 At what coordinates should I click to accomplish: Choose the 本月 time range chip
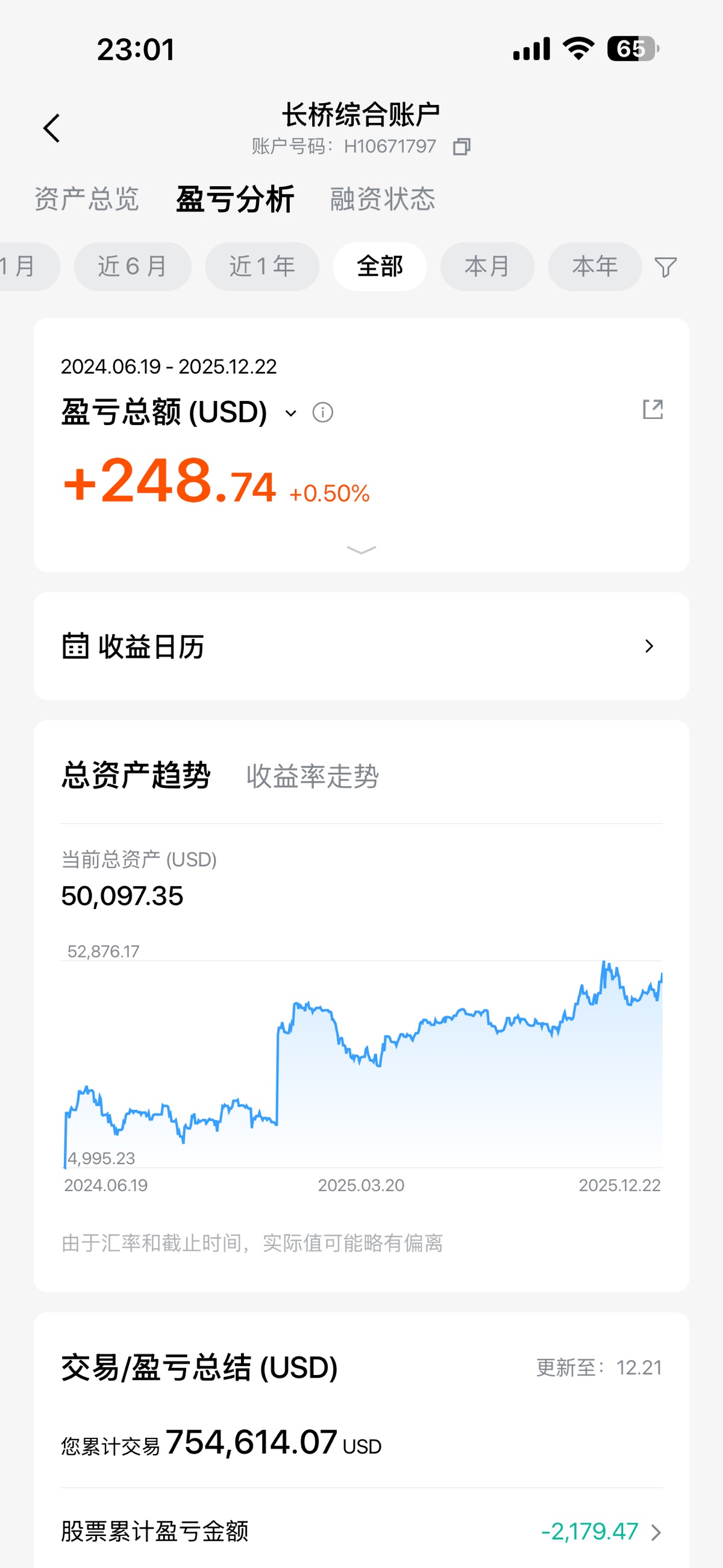tap(487, 266)
